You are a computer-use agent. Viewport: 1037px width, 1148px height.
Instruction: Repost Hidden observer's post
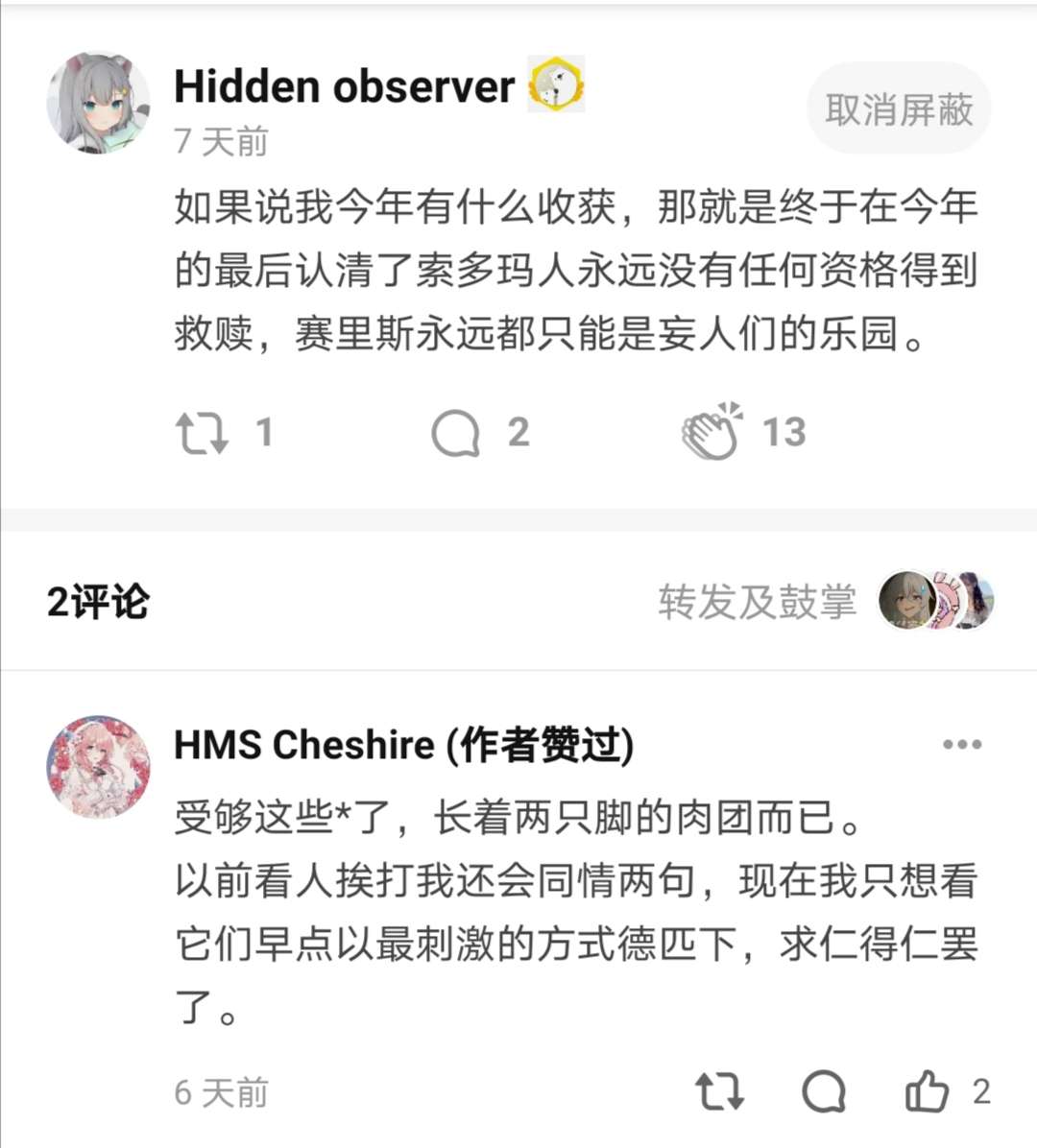point(203,433)
